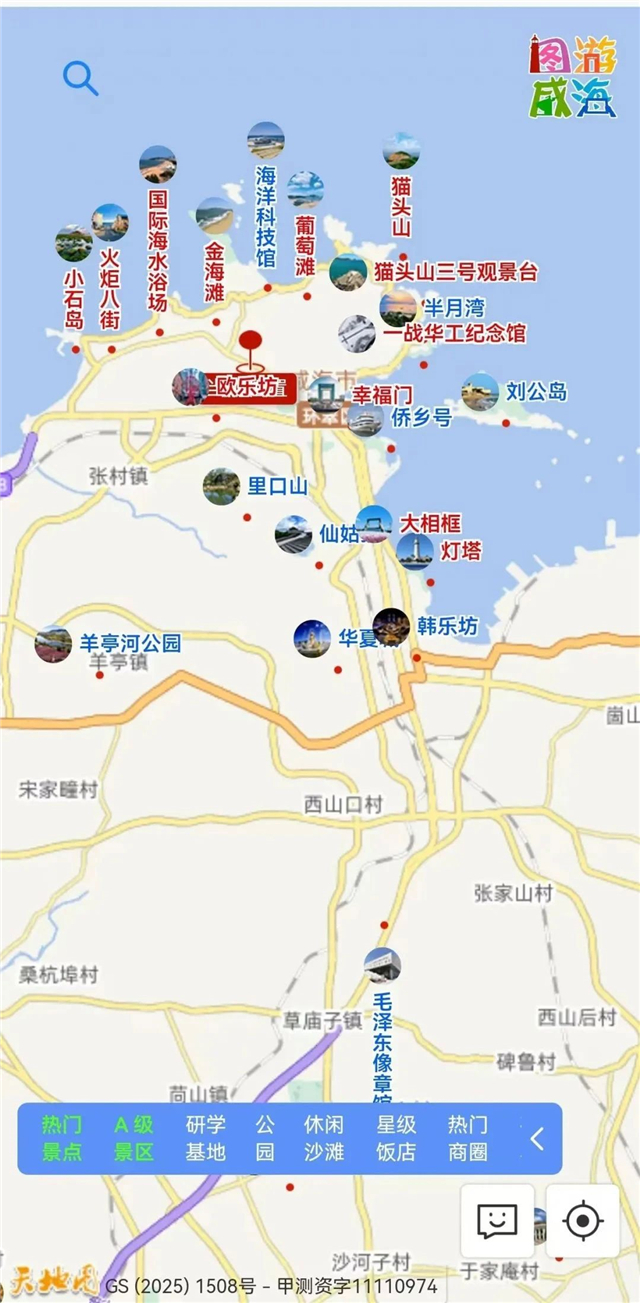Screen dimensions: 640x1303
Task: Locate my current position
Action: click(583, 1220)
